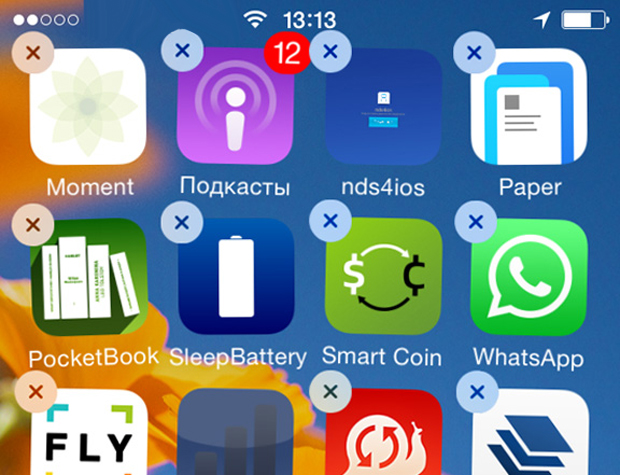Open the Moment app

point(90,109)
